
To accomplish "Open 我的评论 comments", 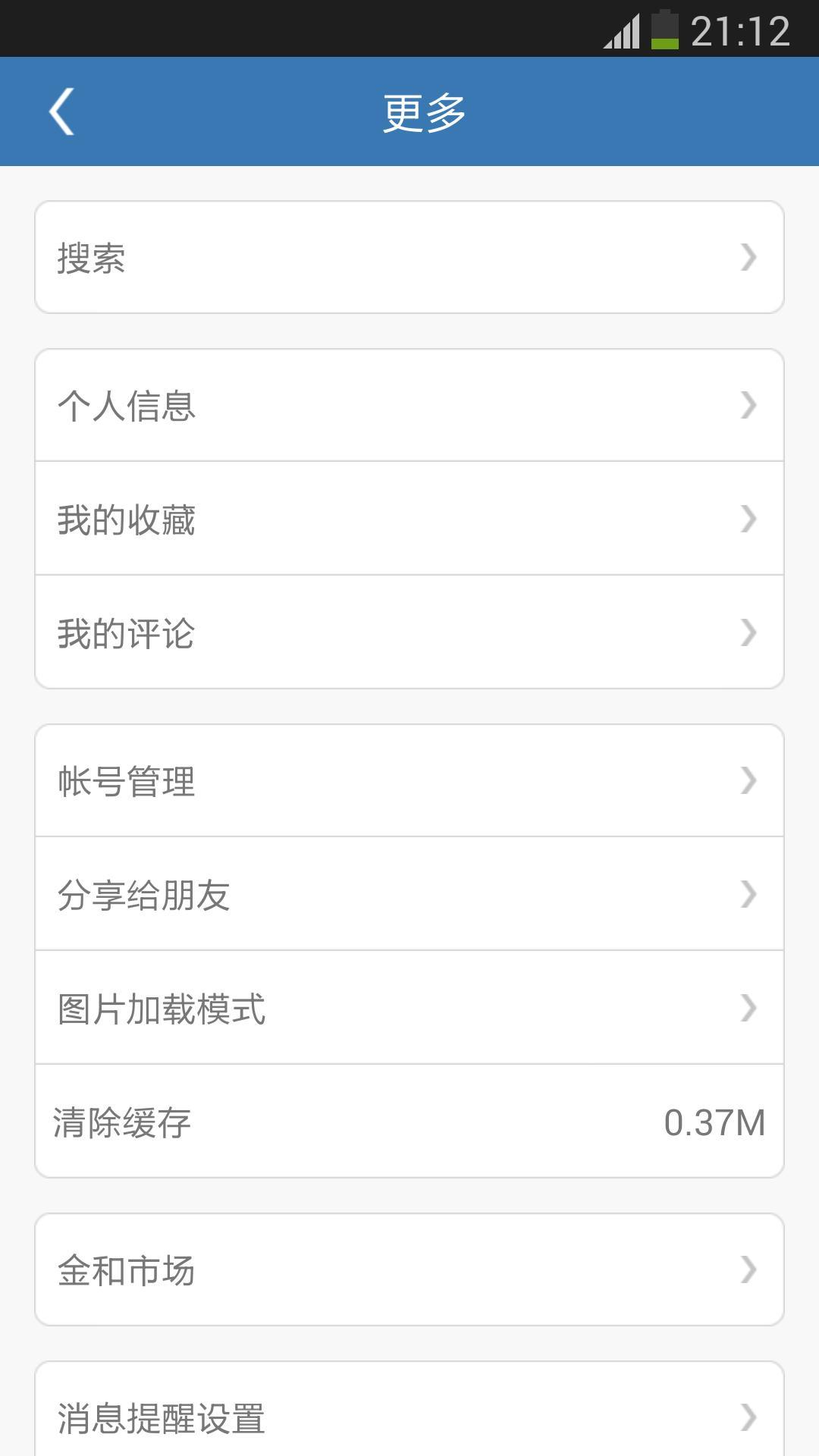I will [409, 632].
